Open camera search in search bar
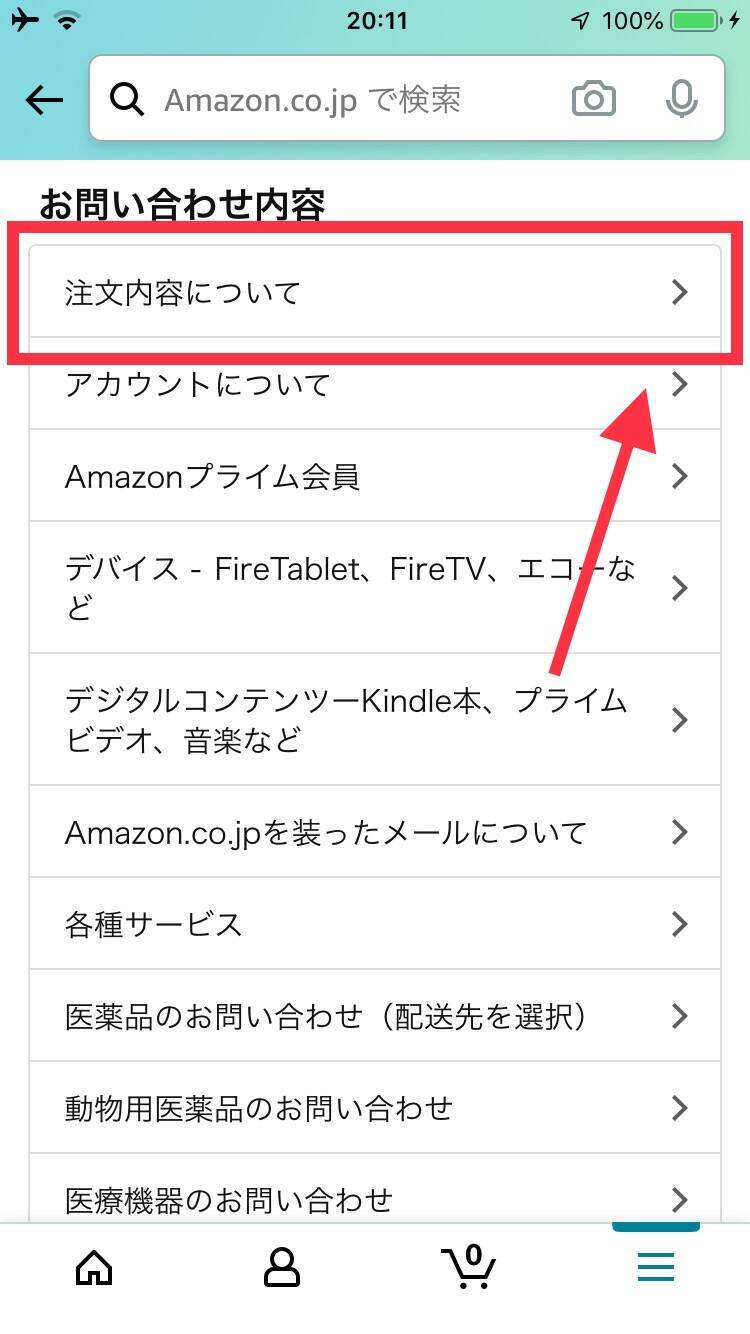 [x=593, y=100]
